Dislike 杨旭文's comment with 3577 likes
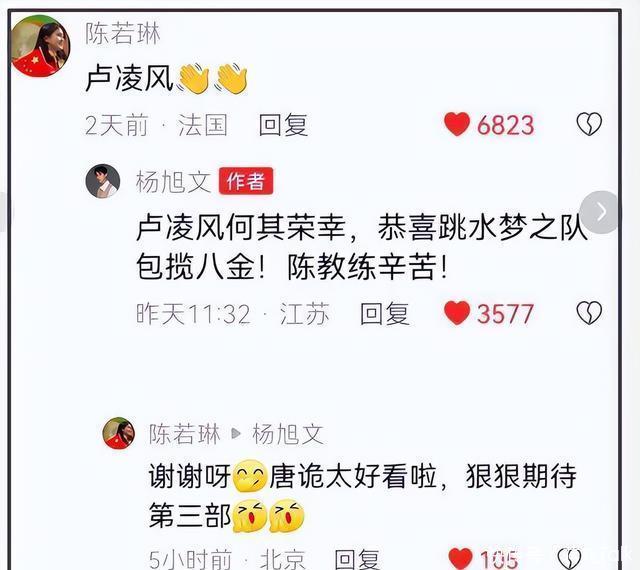Screen dimensions: 640x570 point(589,313)
